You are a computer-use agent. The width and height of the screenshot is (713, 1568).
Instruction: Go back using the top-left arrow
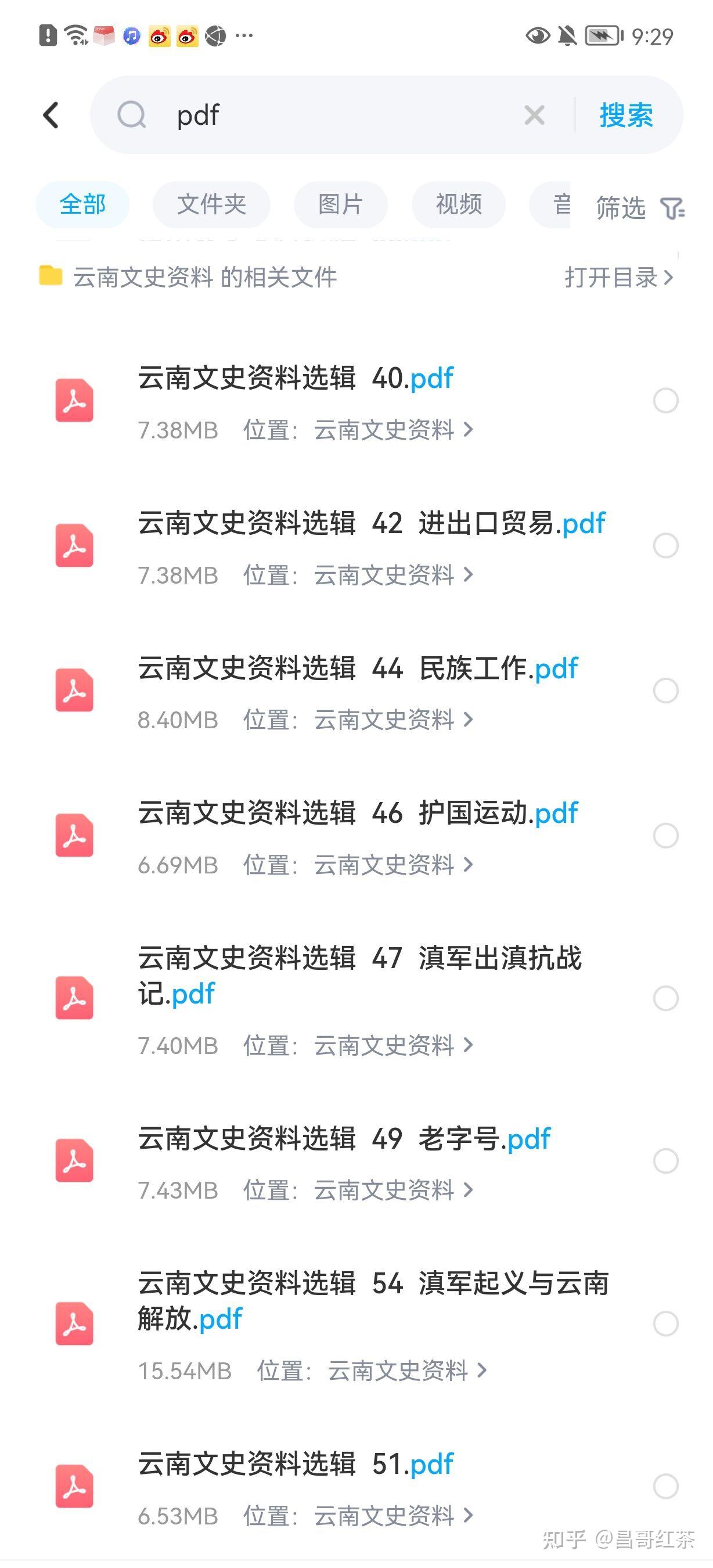51,115
